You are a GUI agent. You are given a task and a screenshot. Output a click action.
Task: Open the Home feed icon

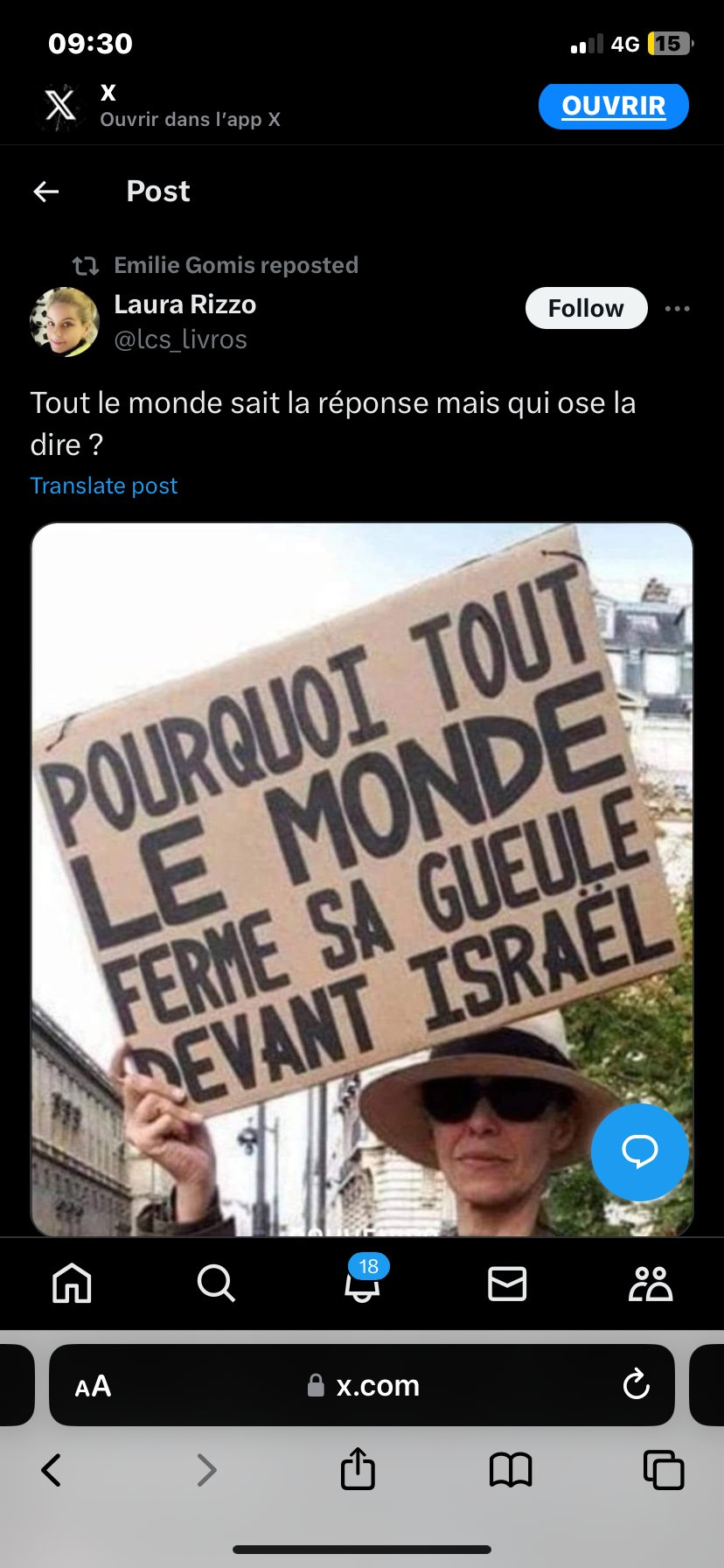(73, 1284)
